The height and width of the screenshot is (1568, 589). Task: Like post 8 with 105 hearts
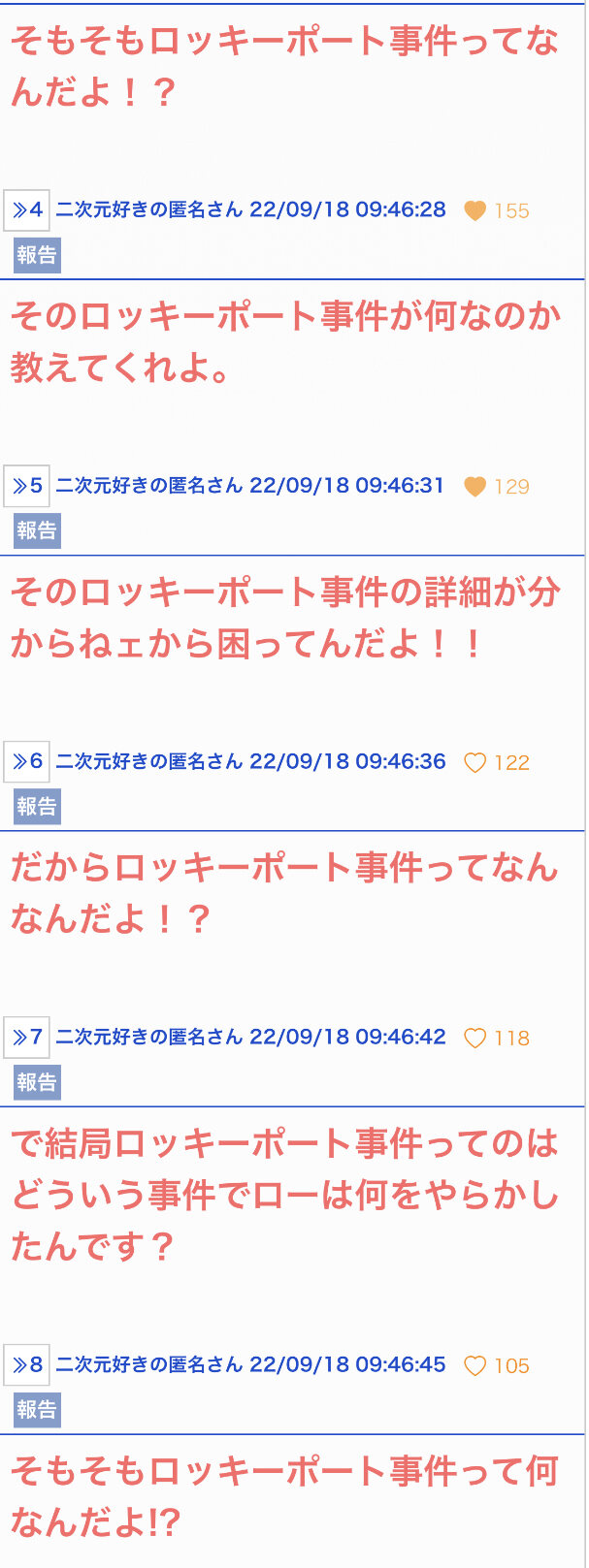tap(474, 1366)
